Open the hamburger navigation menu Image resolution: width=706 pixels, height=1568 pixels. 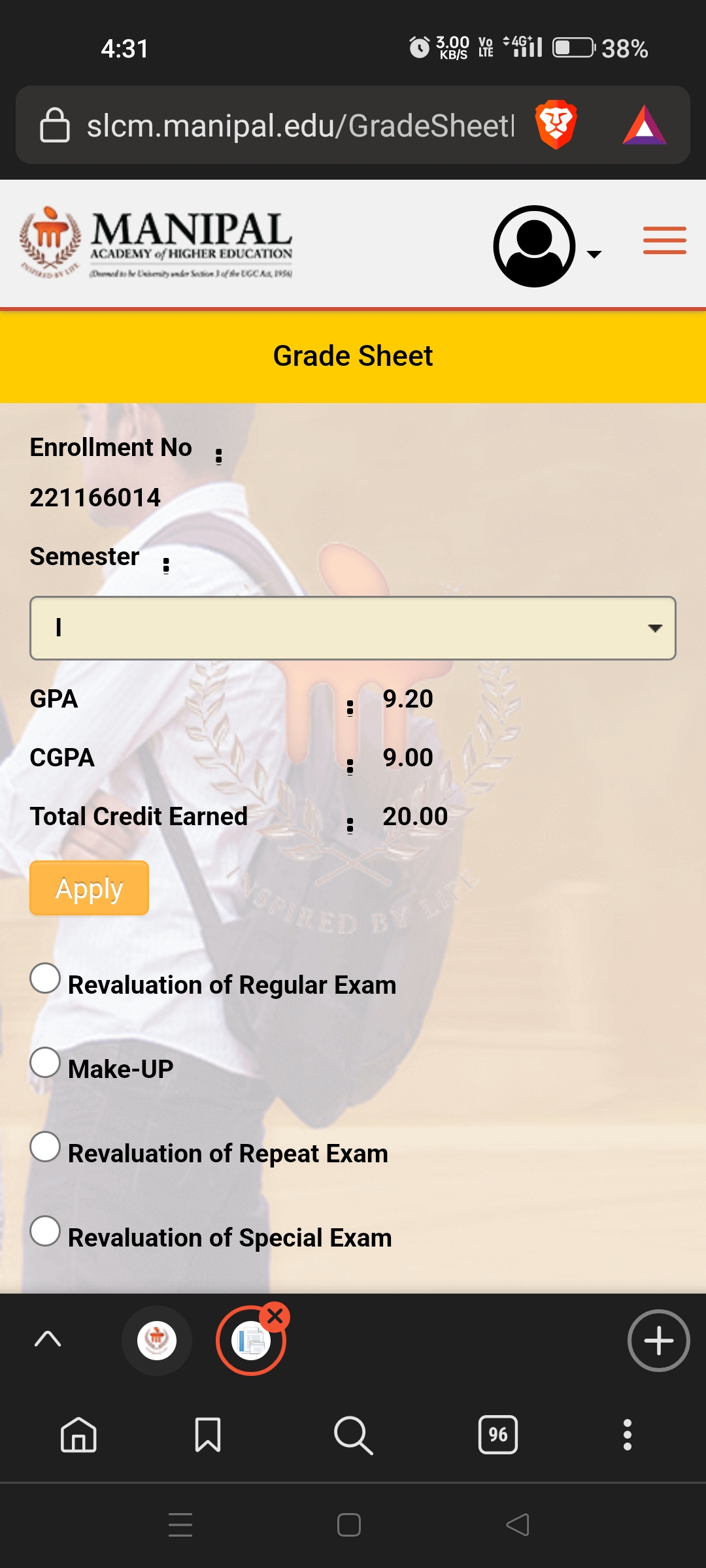664,240
